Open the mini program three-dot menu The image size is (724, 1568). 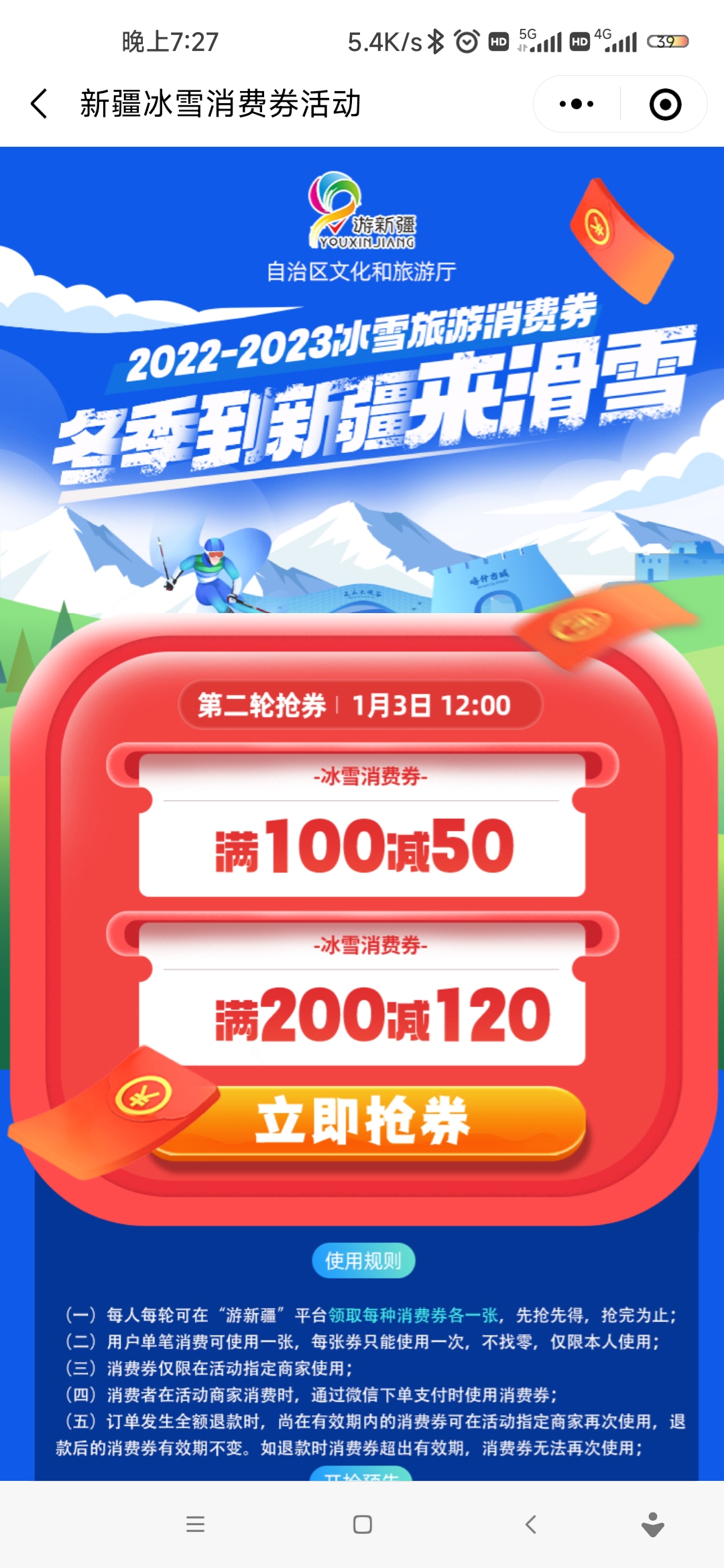pyautogui.click(x=577, y=105)
